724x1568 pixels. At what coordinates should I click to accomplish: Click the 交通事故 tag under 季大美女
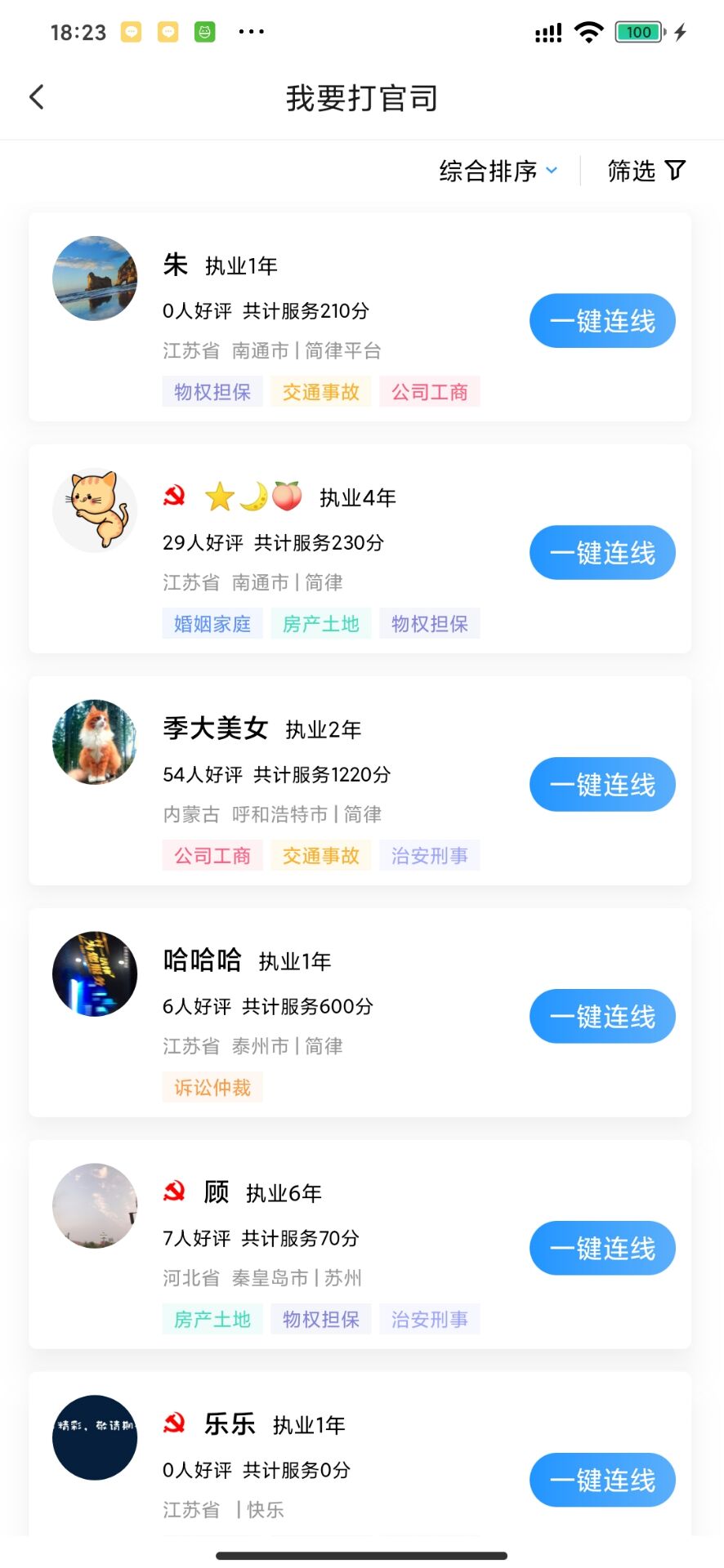point(321,855)
